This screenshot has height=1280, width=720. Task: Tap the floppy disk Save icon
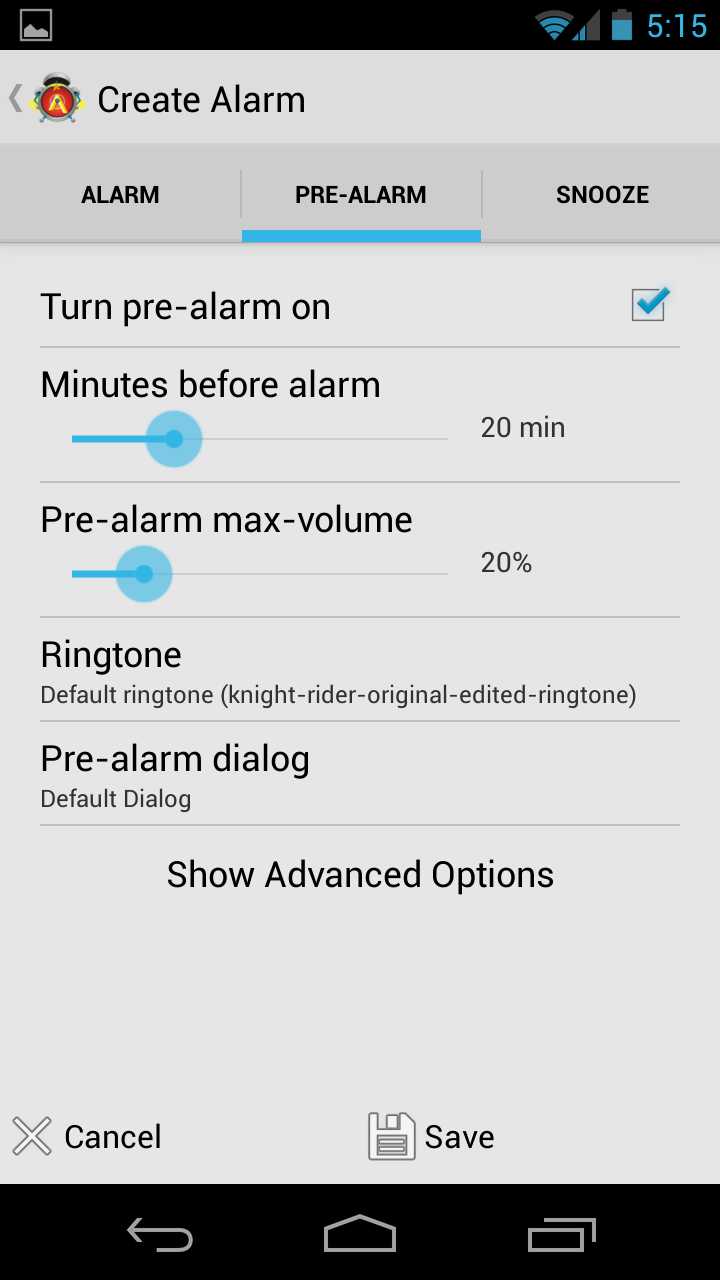click(390, 1136)
